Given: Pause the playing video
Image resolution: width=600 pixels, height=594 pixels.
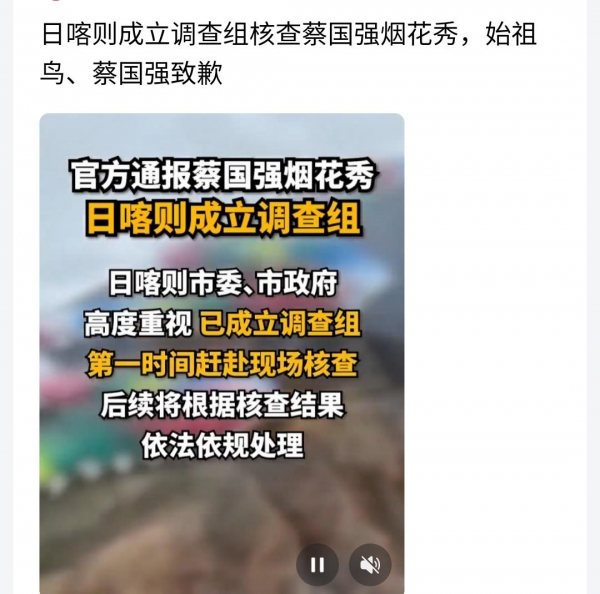Looking at the screenshot, I should click(x=317, y=565).
